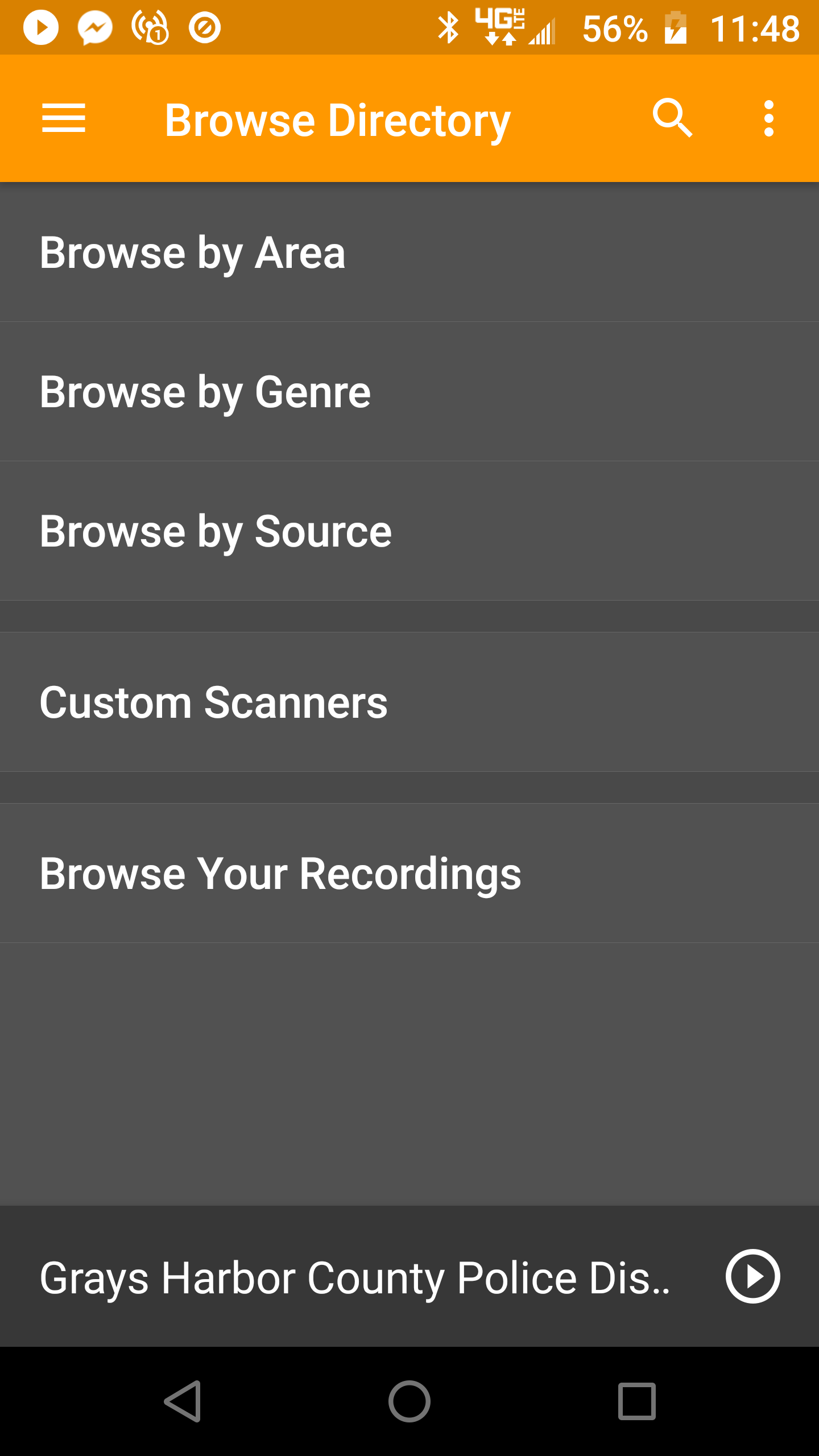Open Custom Scanners
The width and height of the screenshot is (819, 1456).
coord(409,702)
